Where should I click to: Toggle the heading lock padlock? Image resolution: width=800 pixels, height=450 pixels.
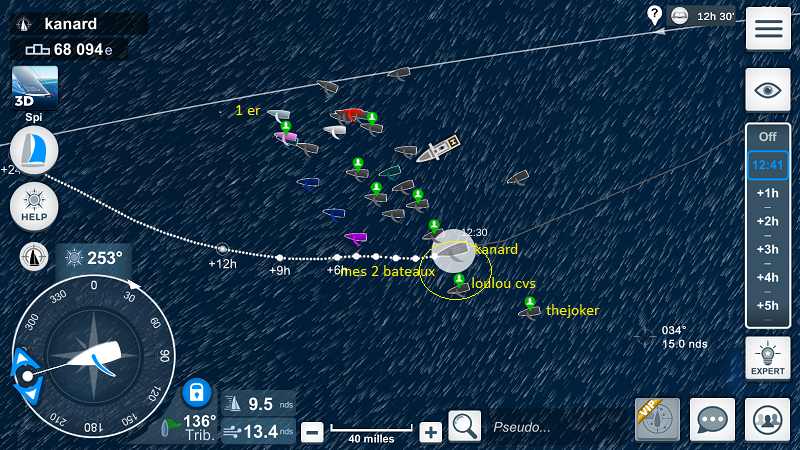196,392
